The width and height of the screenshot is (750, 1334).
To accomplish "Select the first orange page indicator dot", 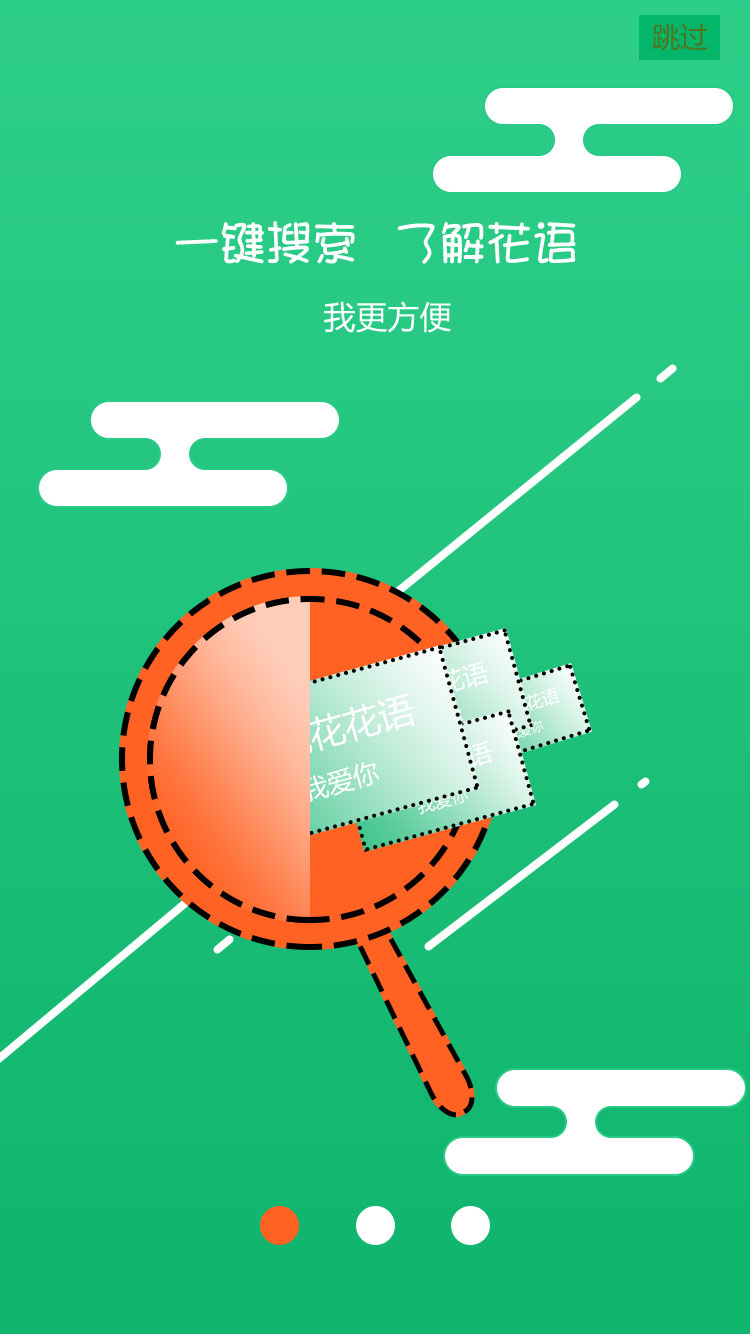I will click(280, 1225).
